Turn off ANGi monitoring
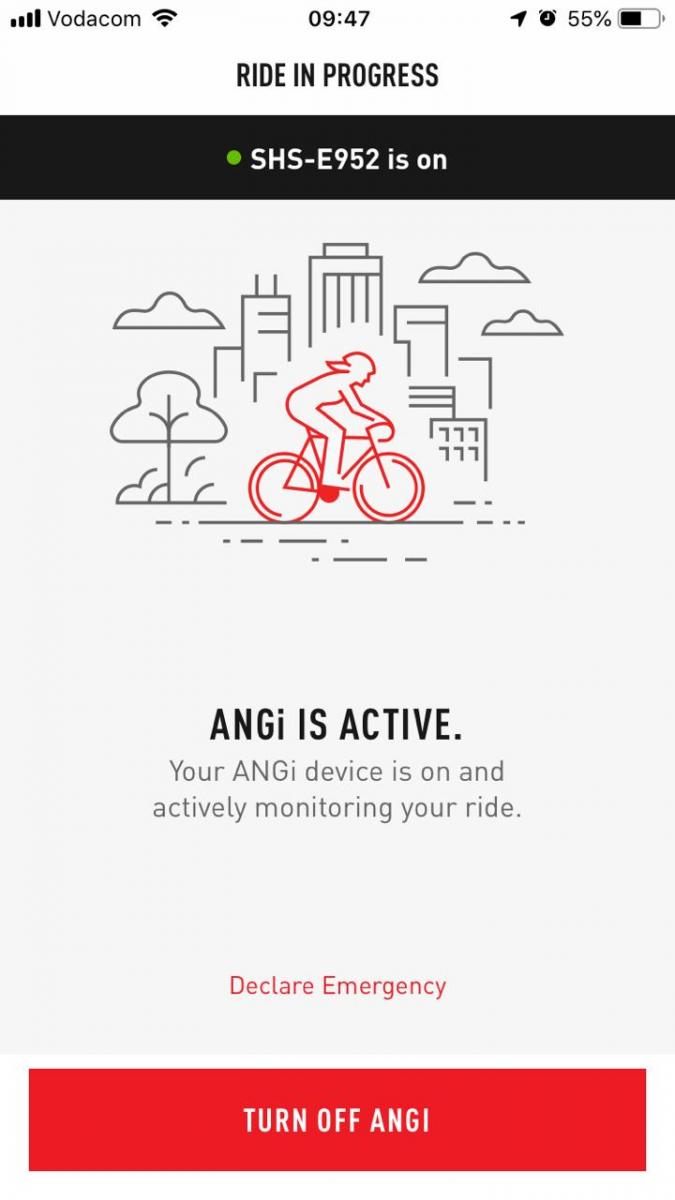The width and height of the screenshot is (675, 1200). coord(337,1119)
